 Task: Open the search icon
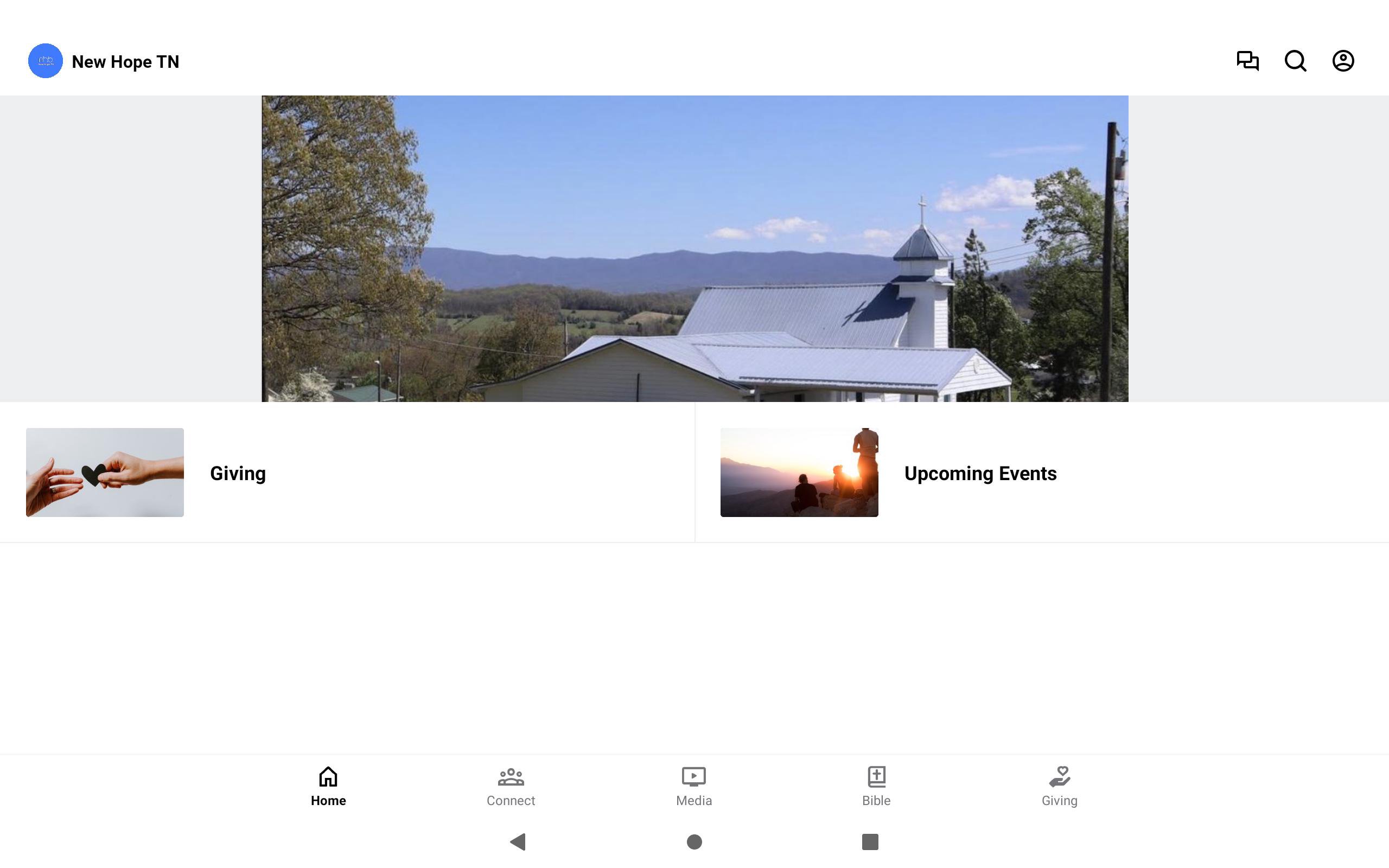click(1295, 61)
